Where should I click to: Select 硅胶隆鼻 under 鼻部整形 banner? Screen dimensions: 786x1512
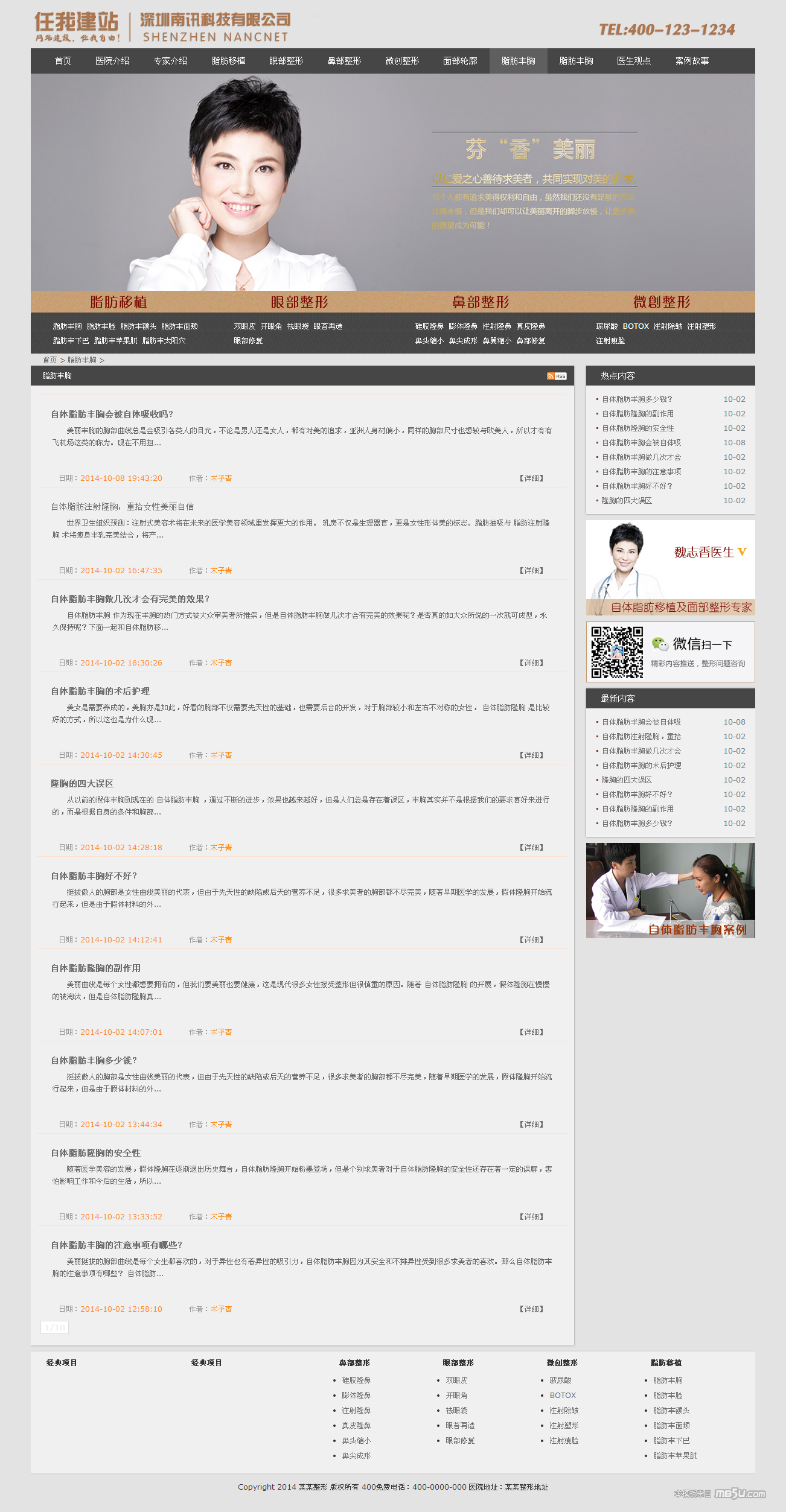pos(429,326)
